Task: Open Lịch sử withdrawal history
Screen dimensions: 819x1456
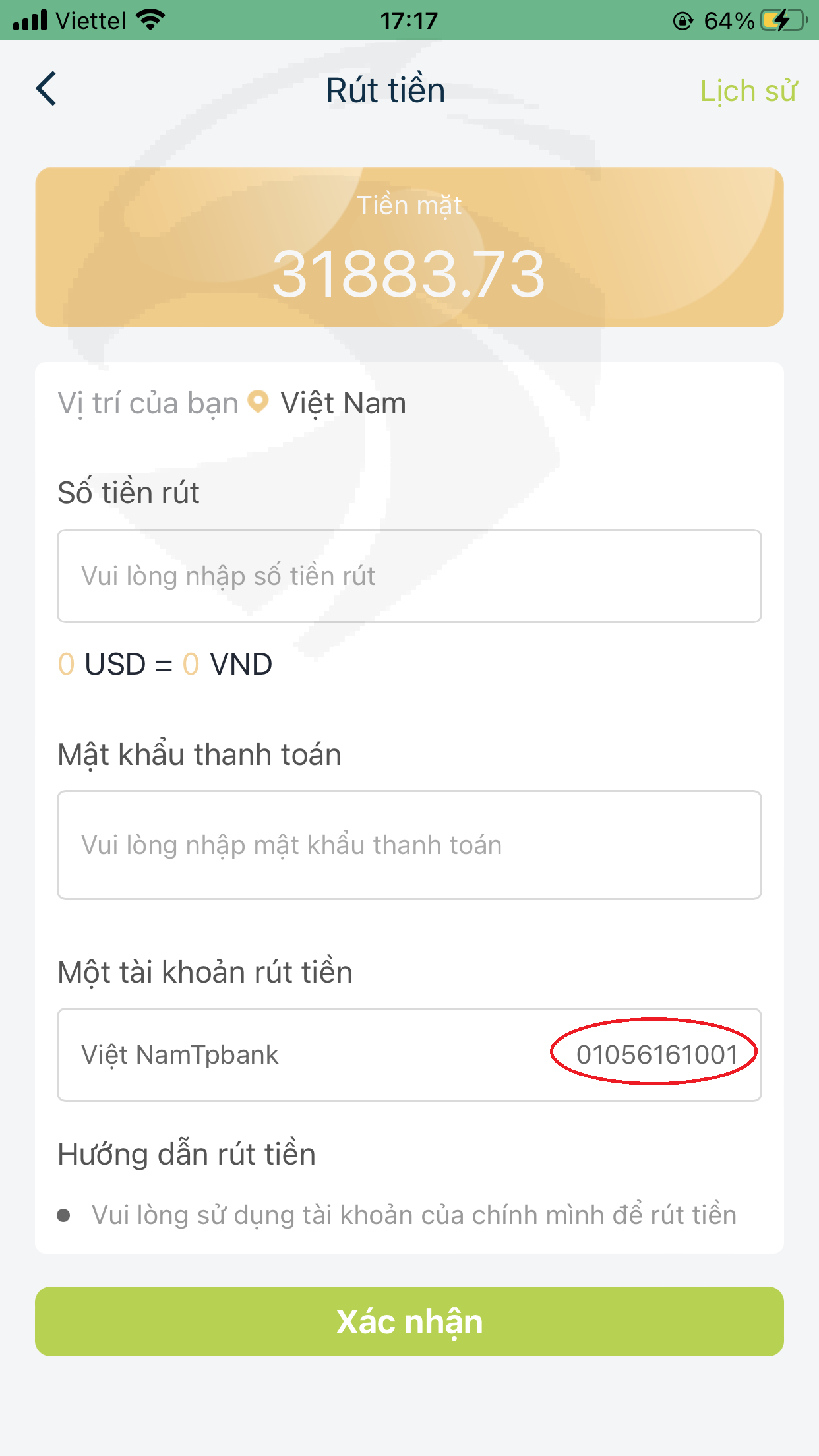Action: tap(748, 91)
